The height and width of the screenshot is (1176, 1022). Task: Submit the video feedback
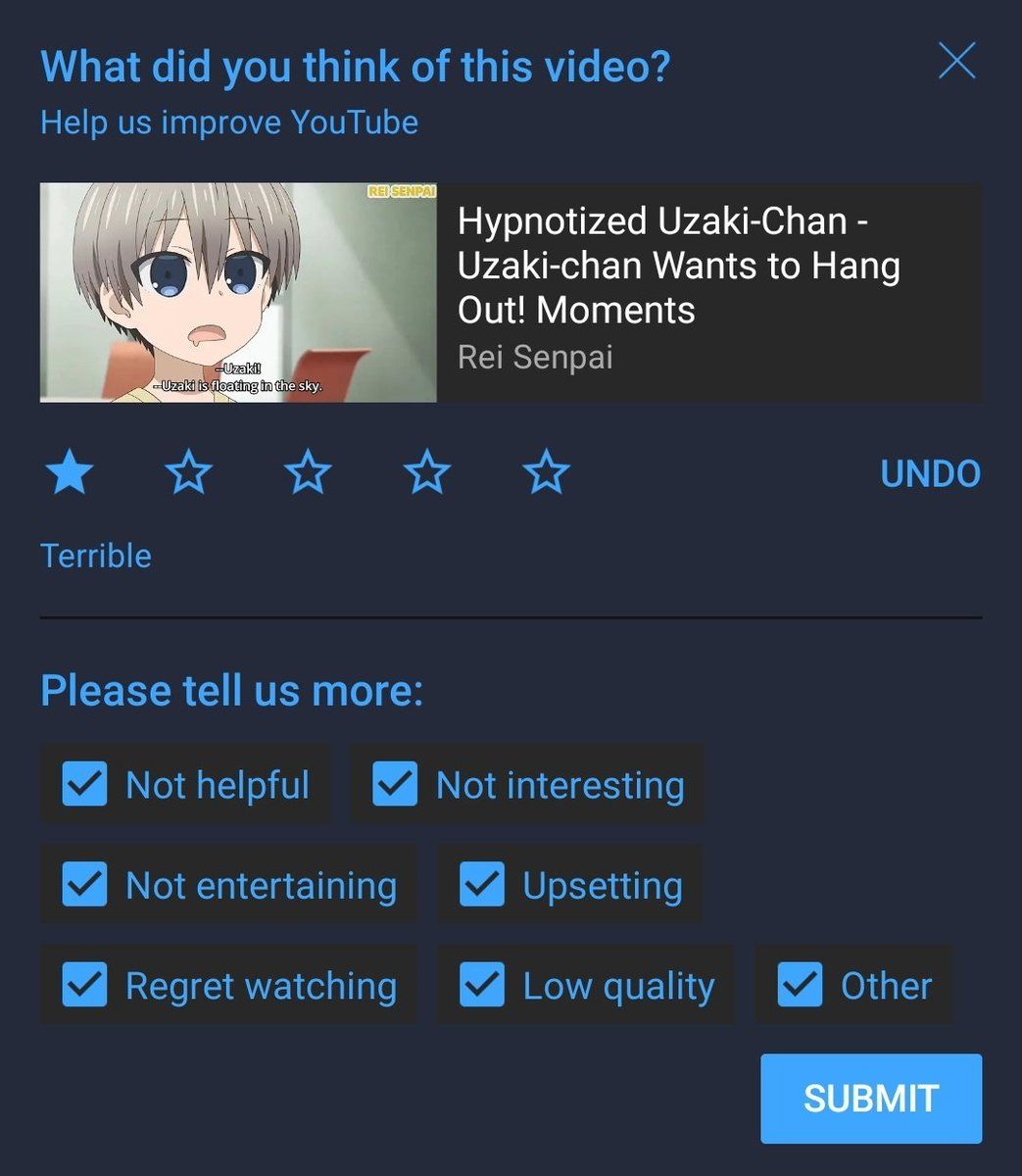(871, 1099)
